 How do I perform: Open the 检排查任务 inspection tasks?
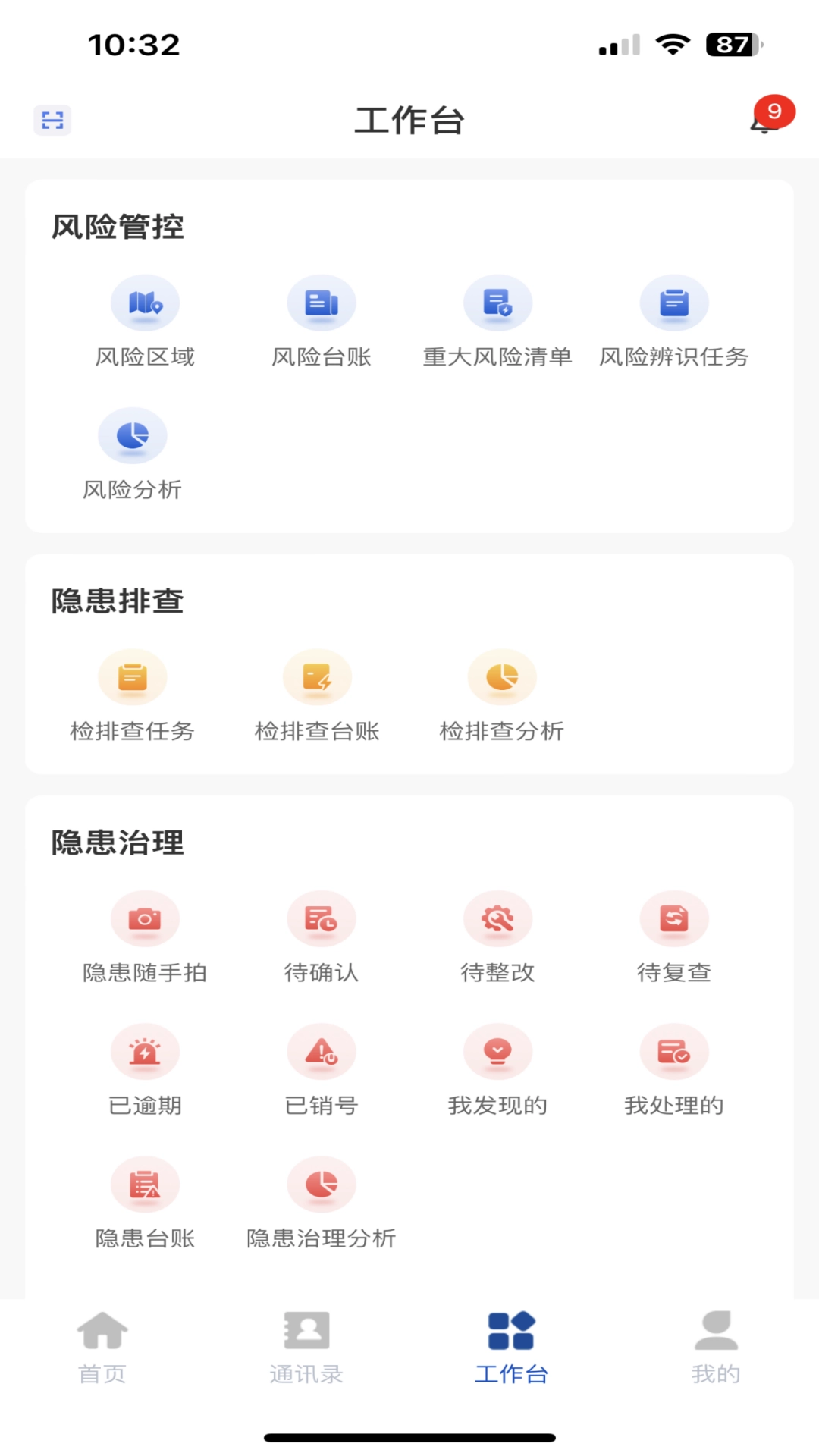133,694
